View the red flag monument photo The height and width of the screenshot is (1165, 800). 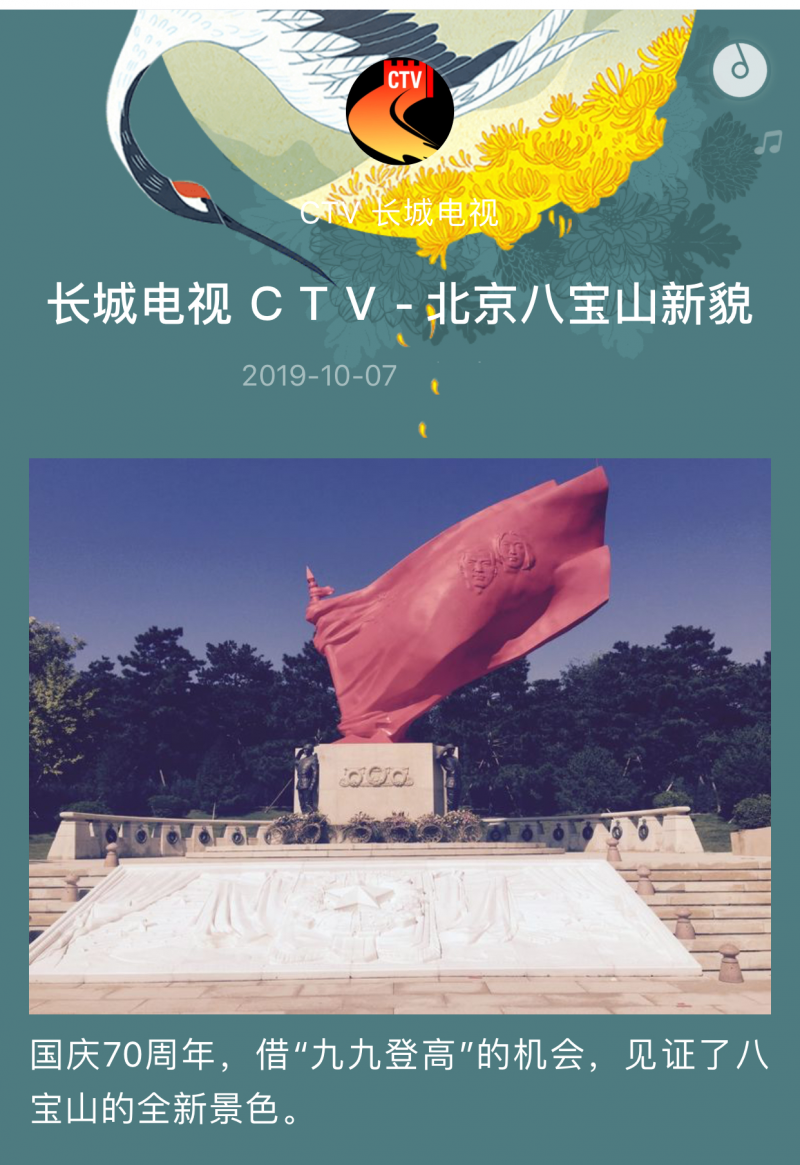tap(400, 736)
